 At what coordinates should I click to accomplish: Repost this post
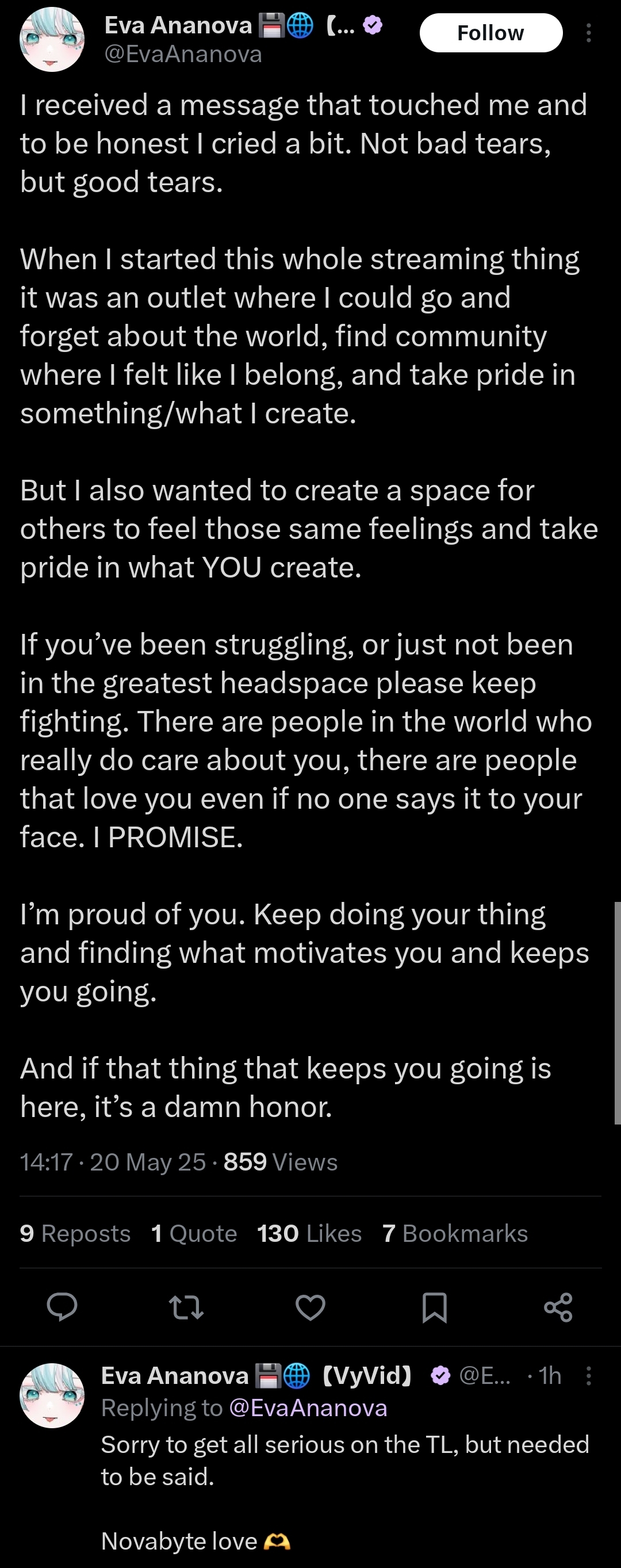[x=186, y=1307]
